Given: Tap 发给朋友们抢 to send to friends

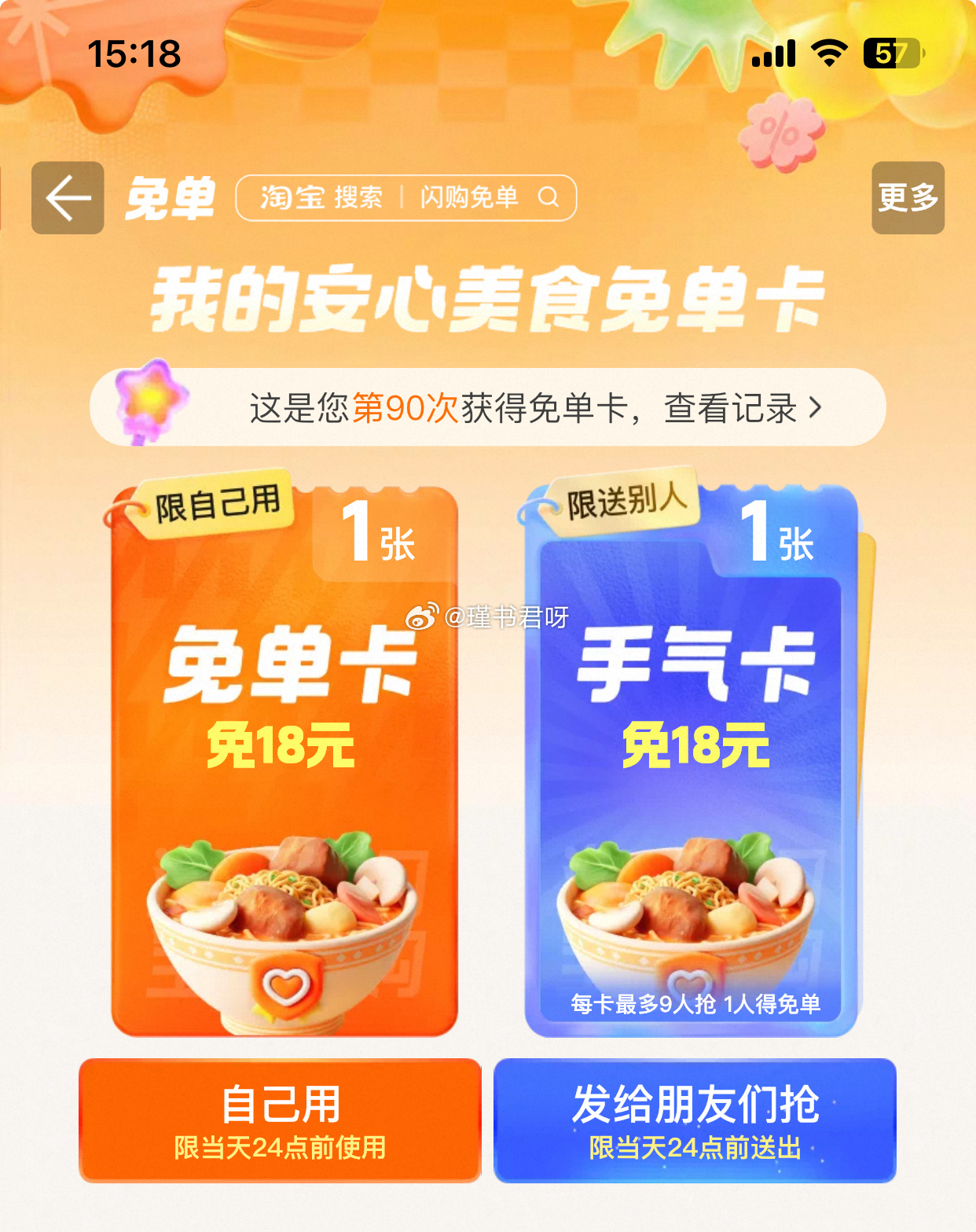Looking at the screenshot, I should tap(695, 1120).
